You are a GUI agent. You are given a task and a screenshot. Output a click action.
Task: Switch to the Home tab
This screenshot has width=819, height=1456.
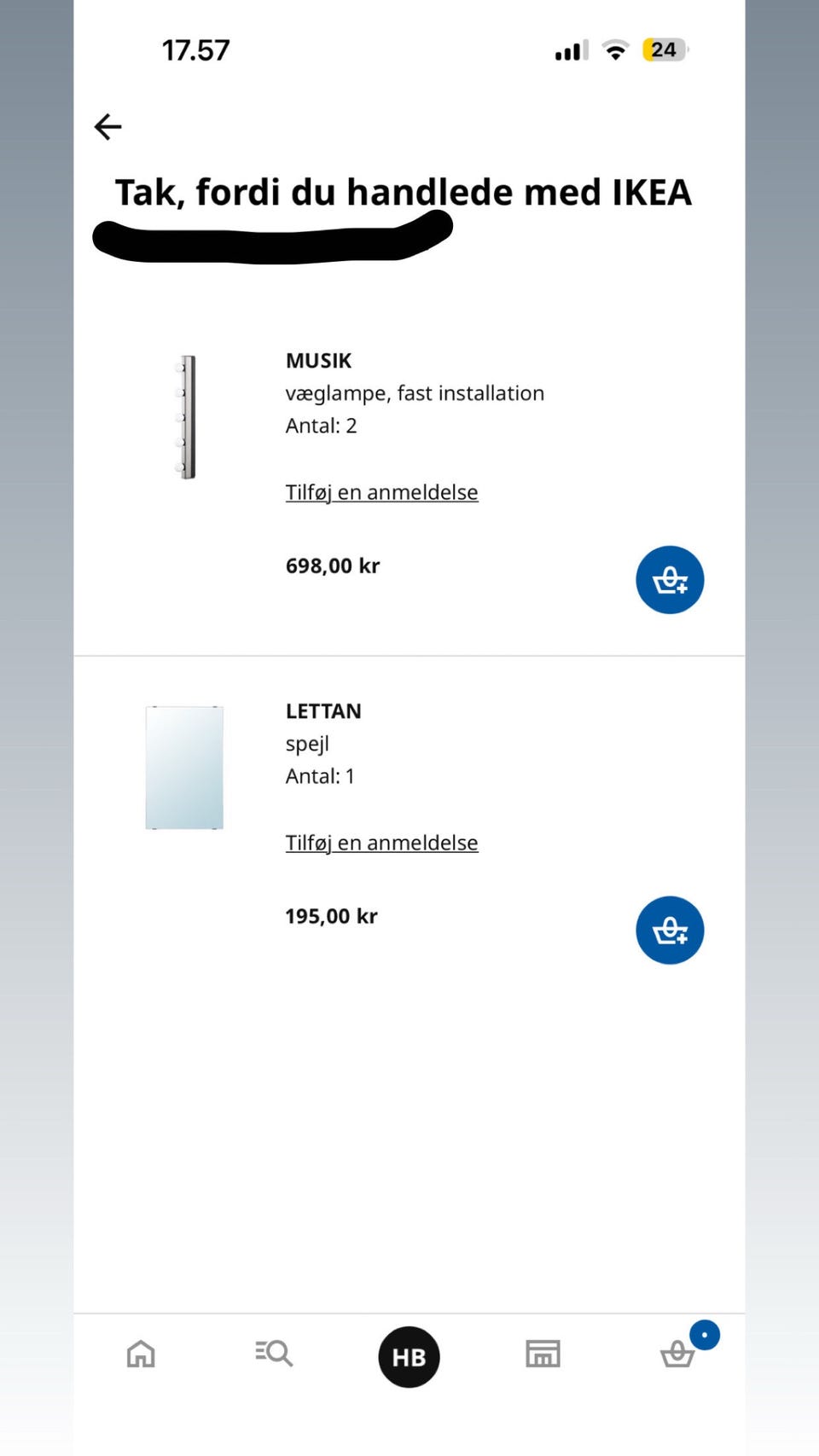[x=141, y=1354]
